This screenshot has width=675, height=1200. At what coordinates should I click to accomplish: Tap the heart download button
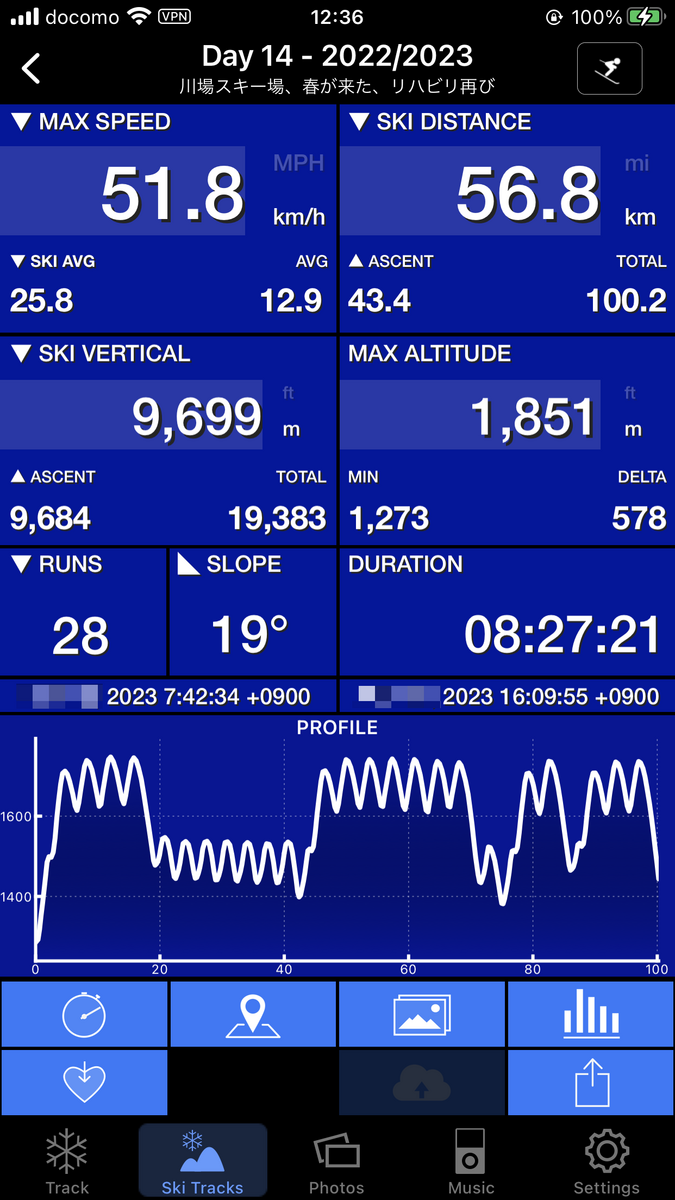84,1082
